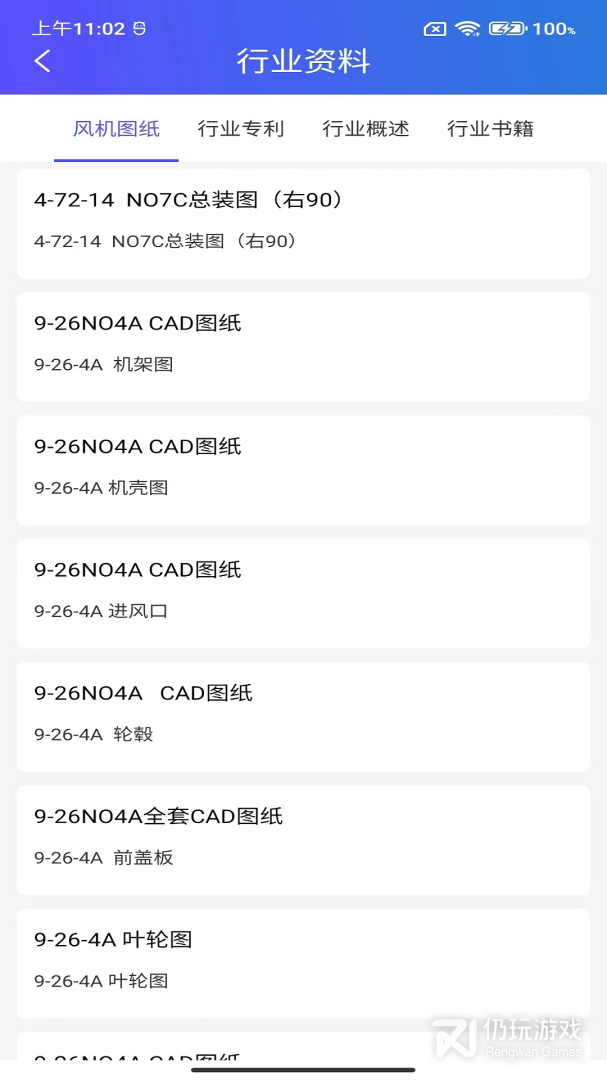The image size is (607, 1080).
Task: Switch to the 行业概述 tab
Action: (366, 129)
